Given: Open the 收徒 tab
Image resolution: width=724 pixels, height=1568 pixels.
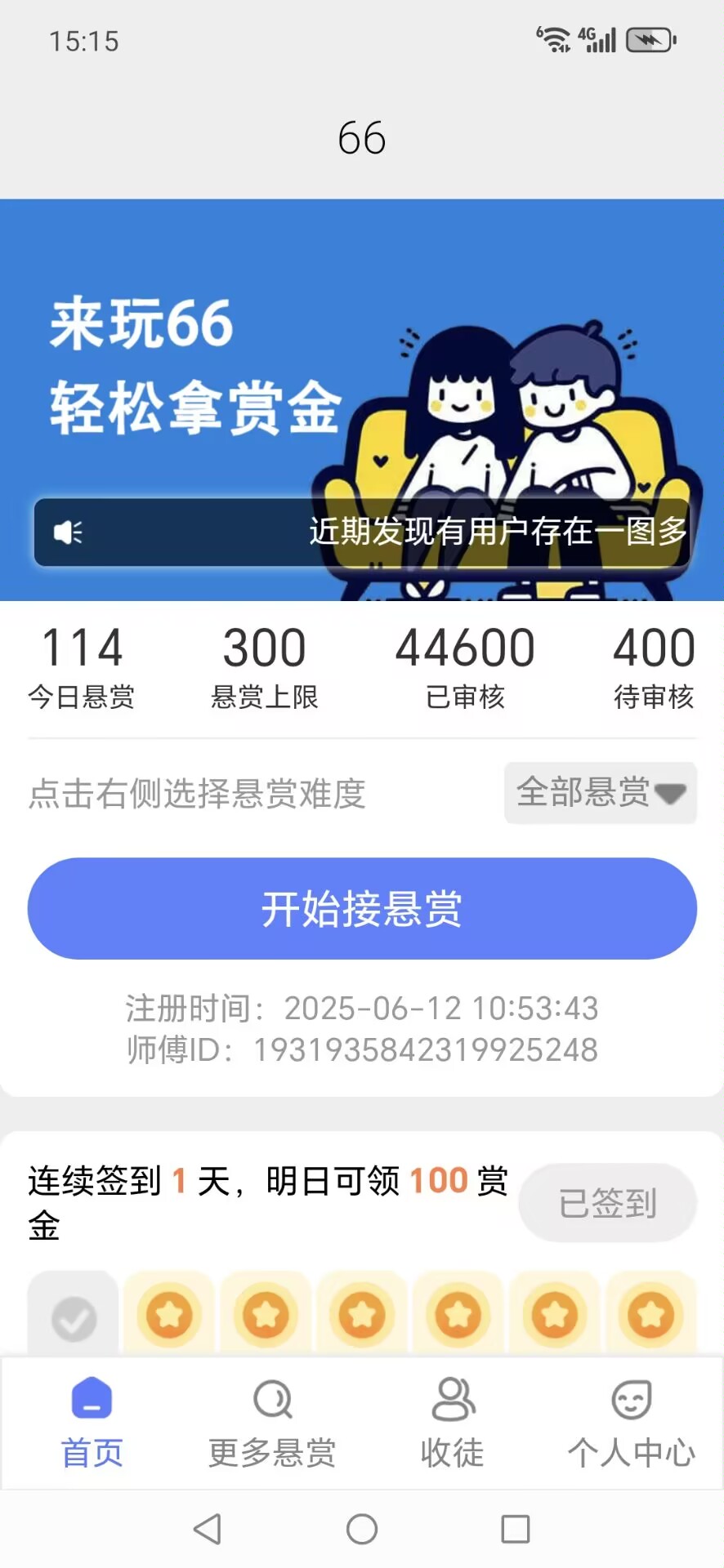Looking at the screenshot, I should [453, 1423].
